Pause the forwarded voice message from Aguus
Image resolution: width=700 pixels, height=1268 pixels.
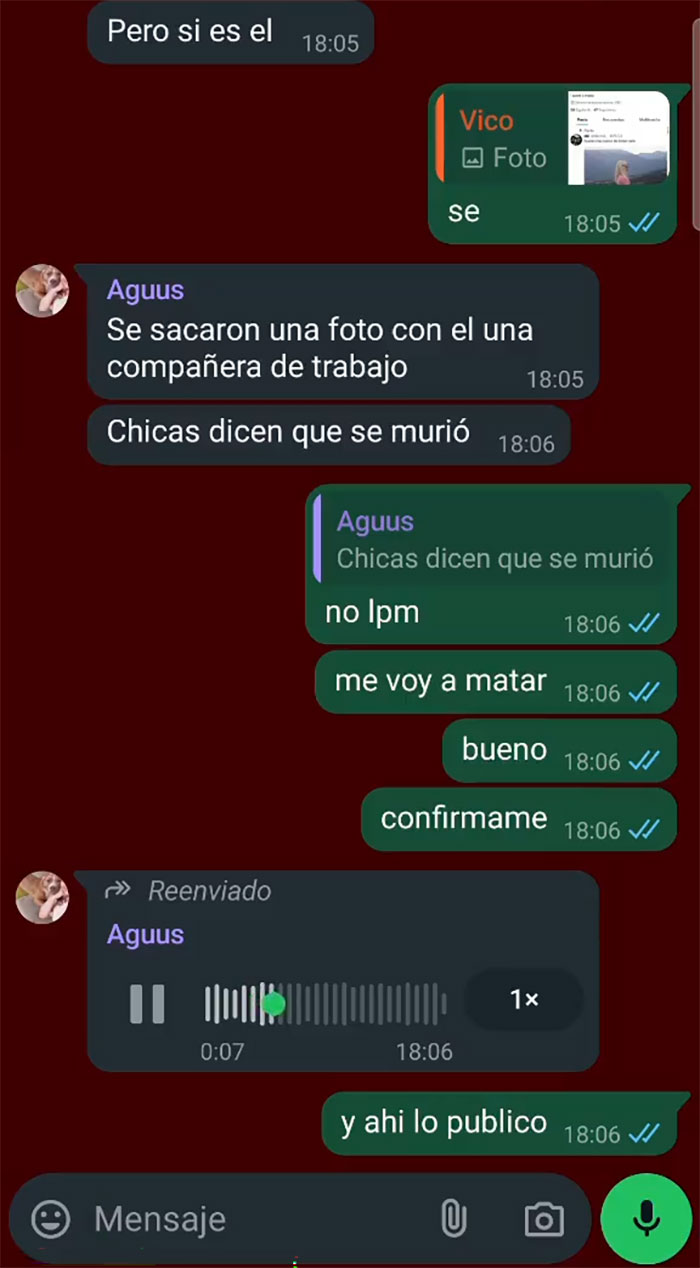coord(147,1003)
